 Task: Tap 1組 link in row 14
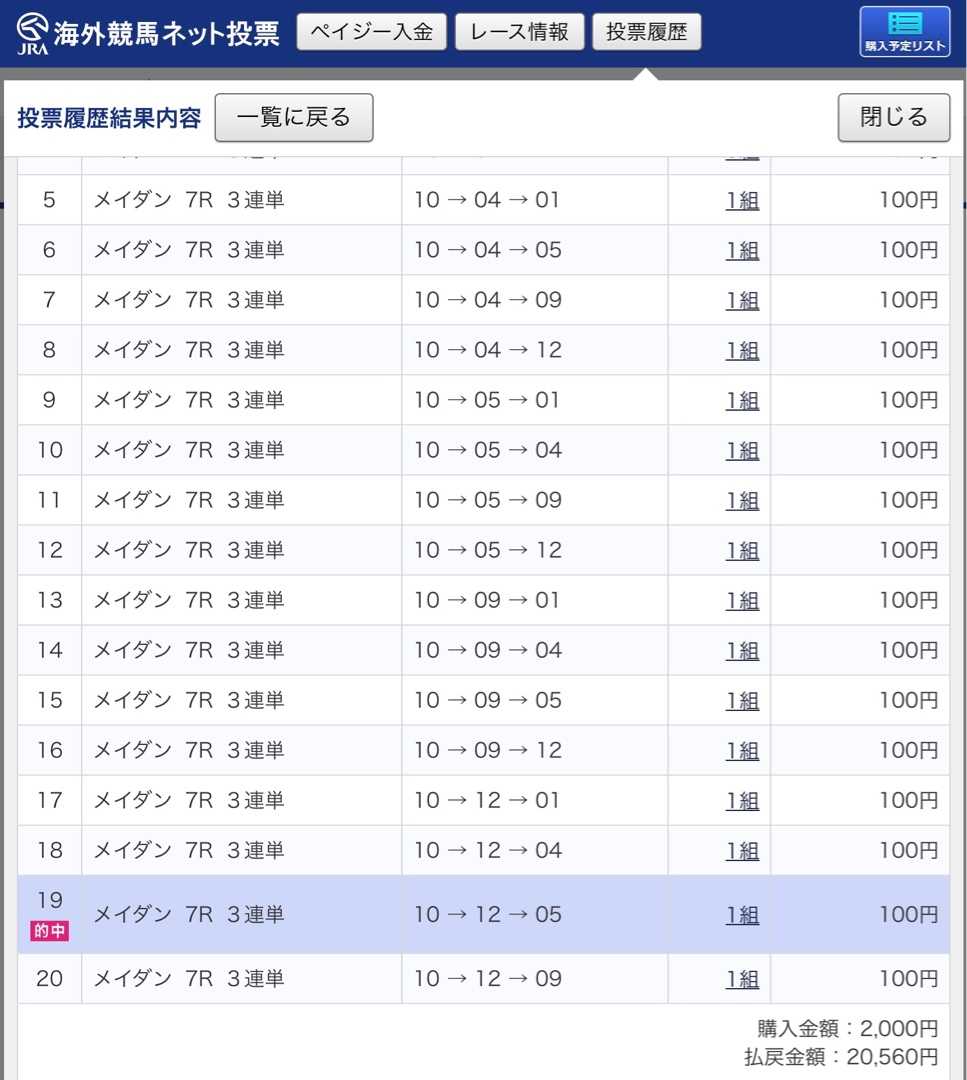[742, 650]
